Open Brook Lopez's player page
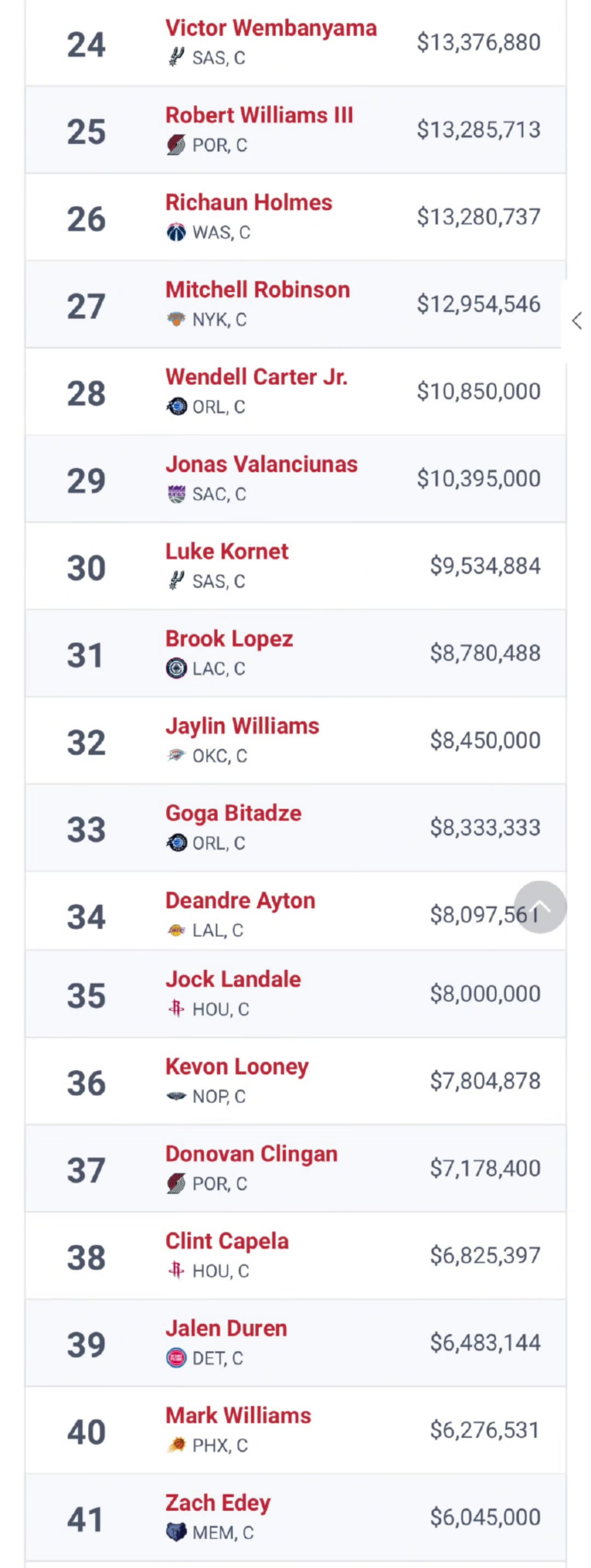 coord(229,639)
